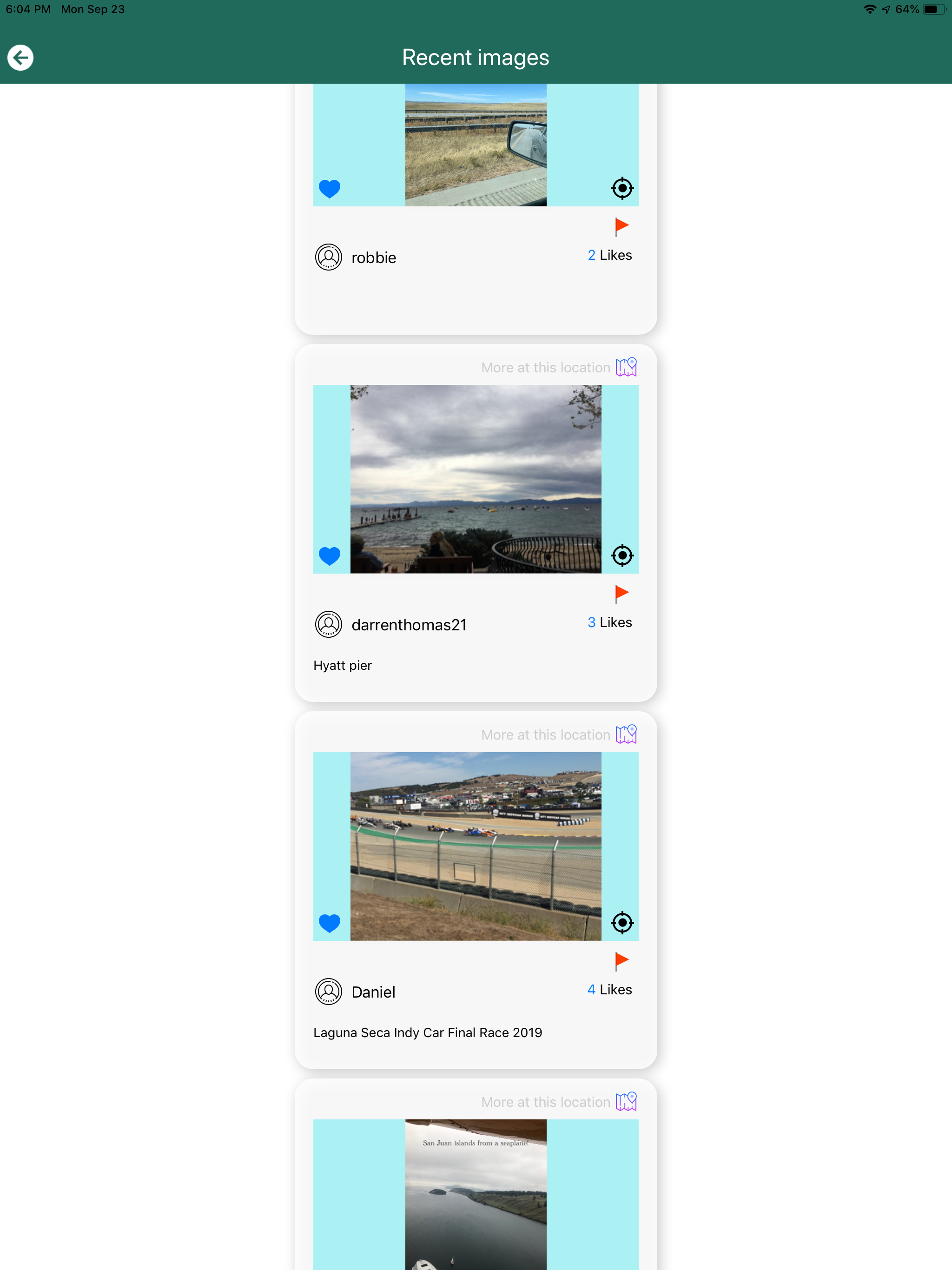The image size is (952, 1270).
Task: Toggle the heart on Daniel's photo
Action: 329,923
